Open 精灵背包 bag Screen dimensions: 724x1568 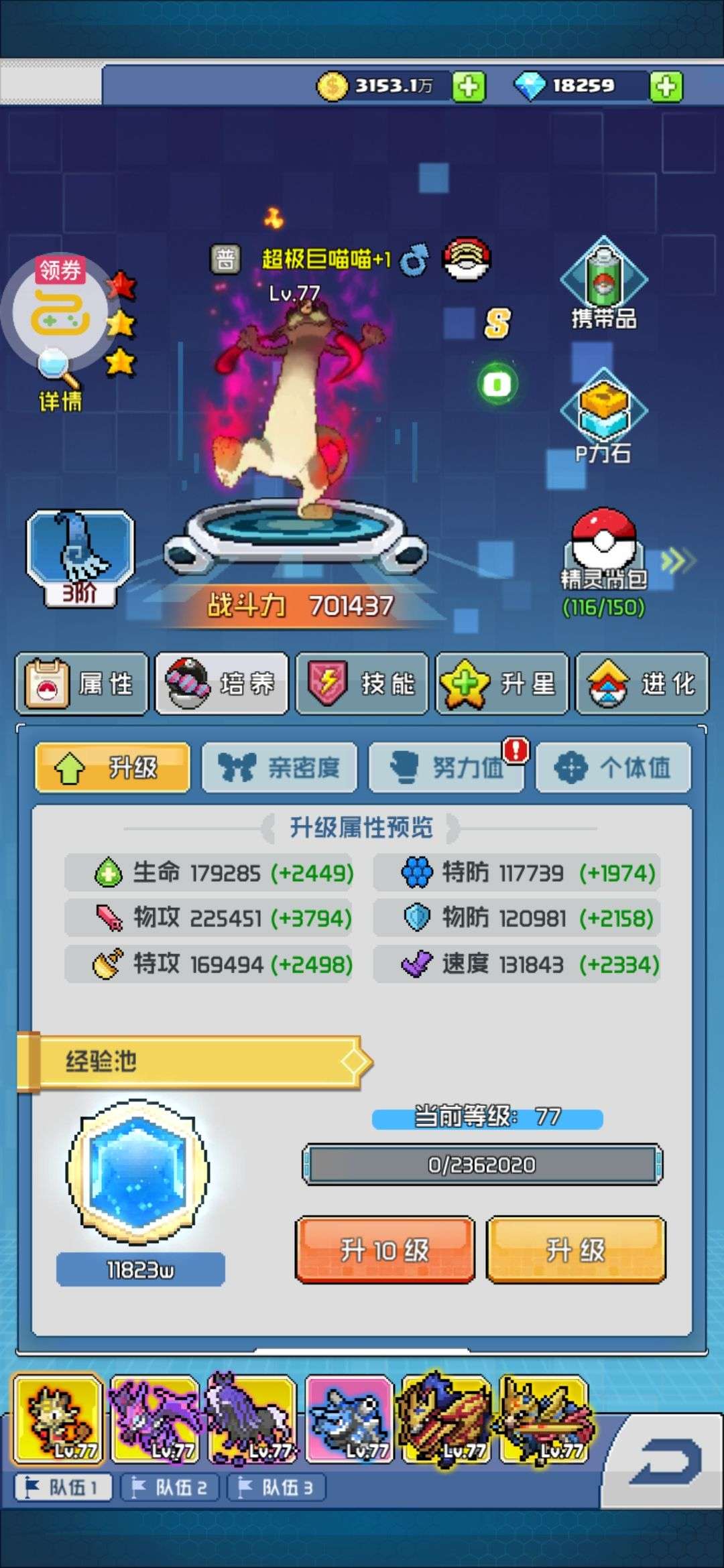tap(603, 562)
